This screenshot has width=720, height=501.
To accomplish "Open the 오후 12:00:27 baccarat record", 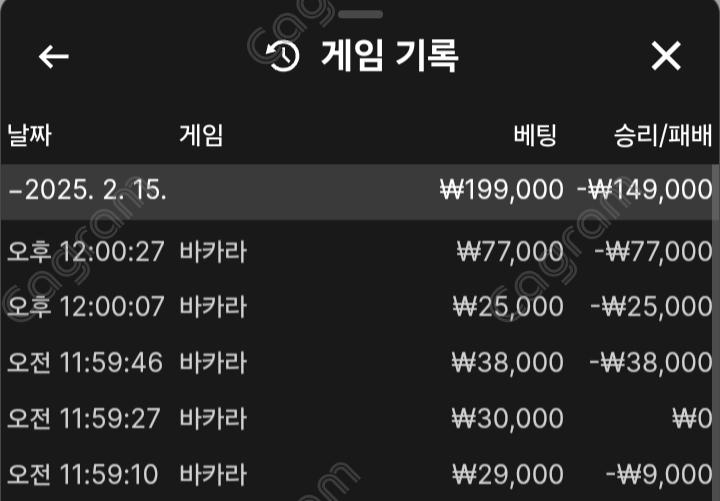I will tap(360, 250).
